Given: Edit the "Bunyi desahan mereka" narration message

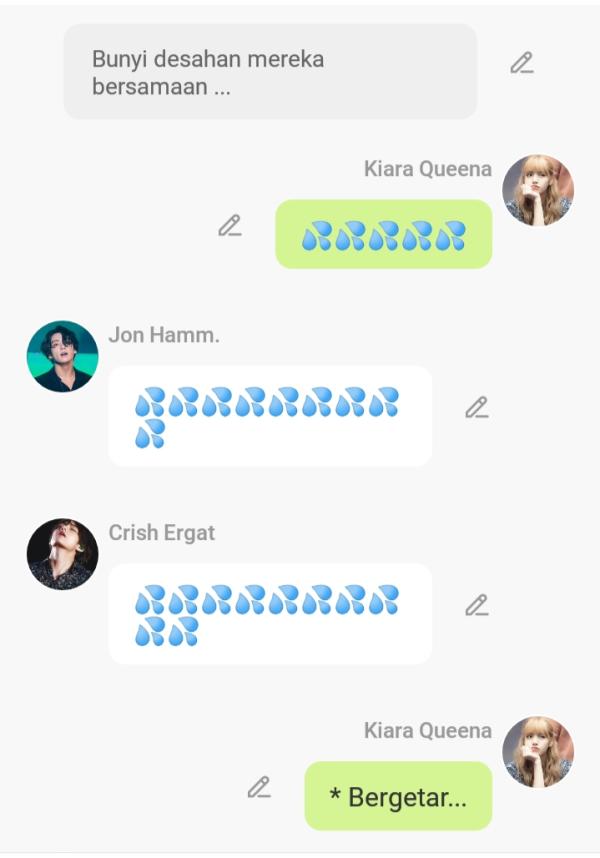Looking at the screenshot, I should pyautogui.click(x=521, y=63).
